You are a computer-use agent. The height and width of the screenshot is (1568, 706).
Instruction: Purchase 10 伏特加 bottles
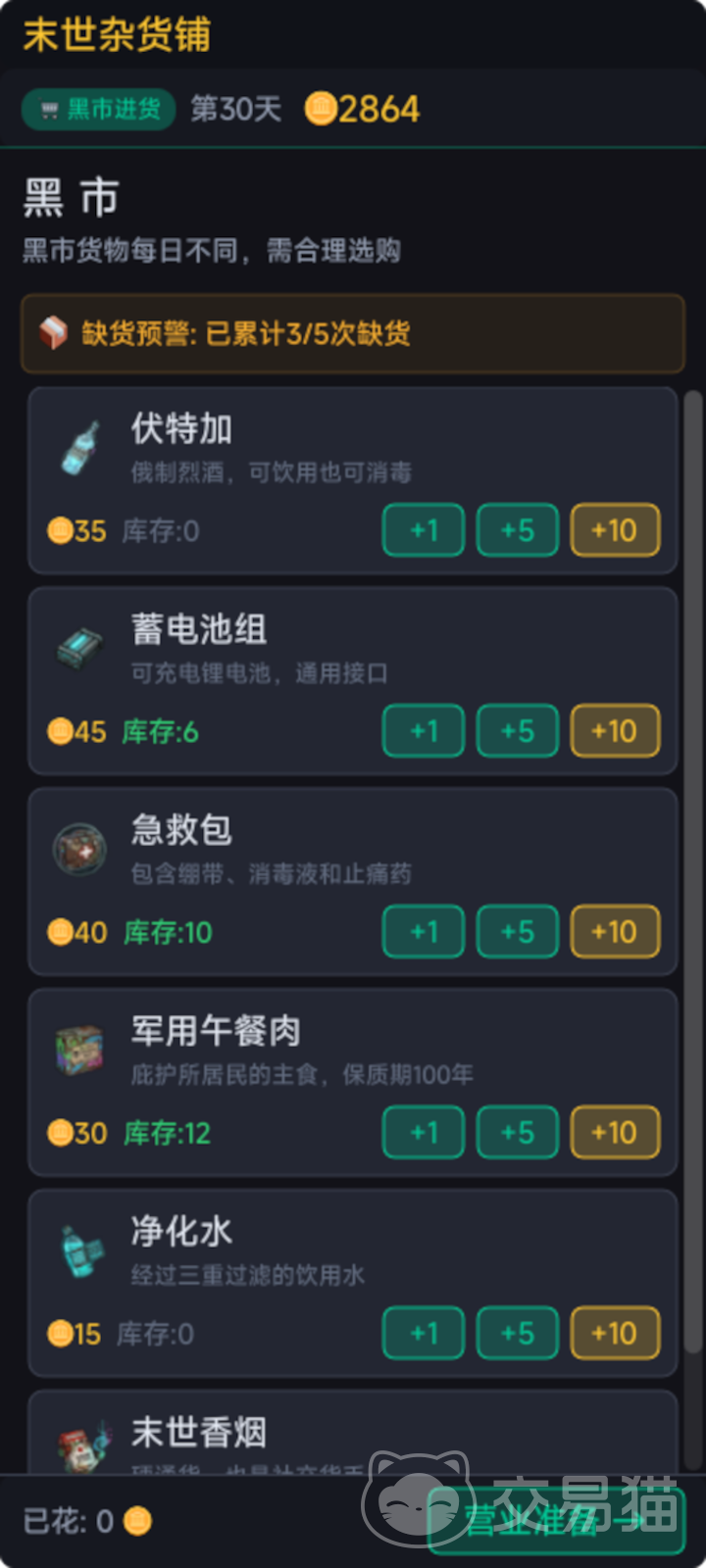point(615,530)
